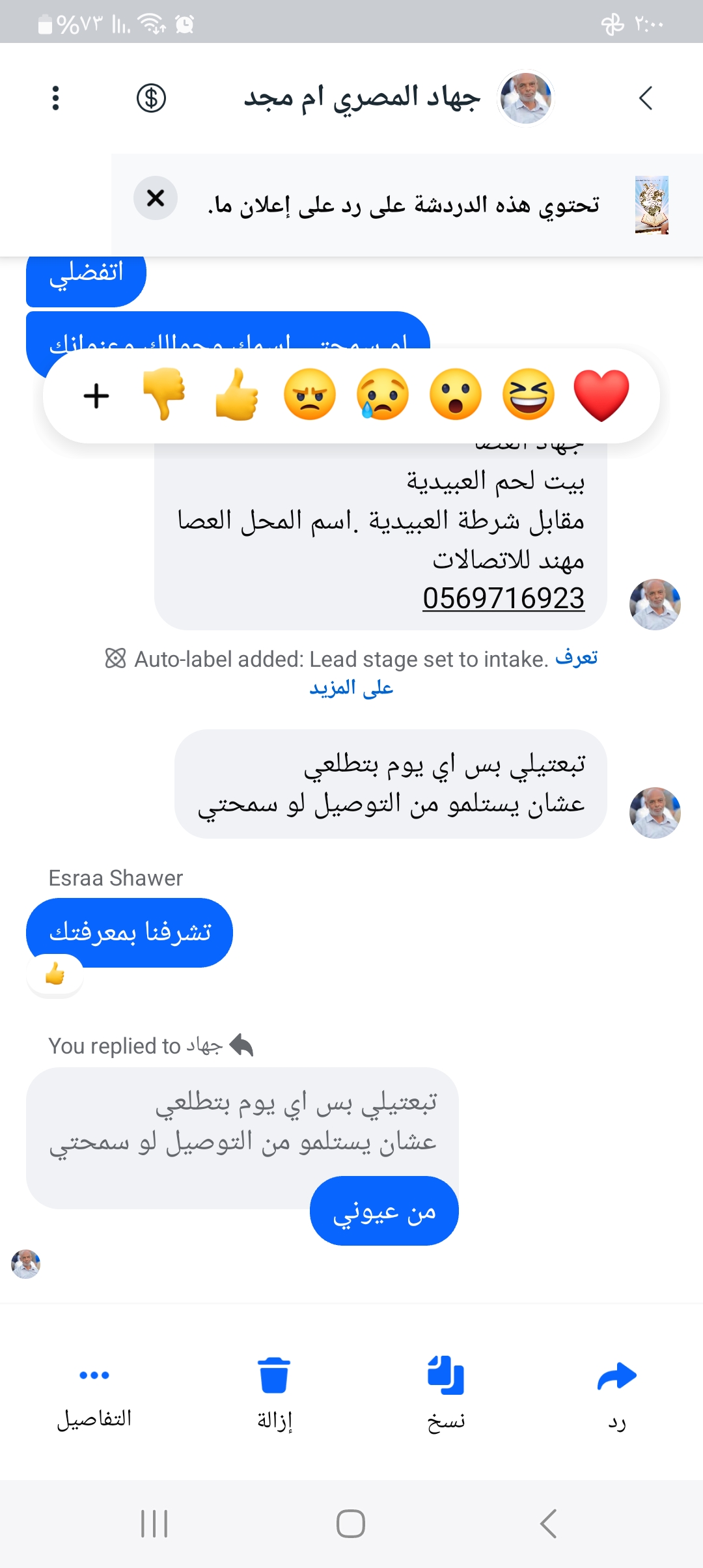React with the thumbs down emoji
The image size is (703, 1568).
click(164, 395)
